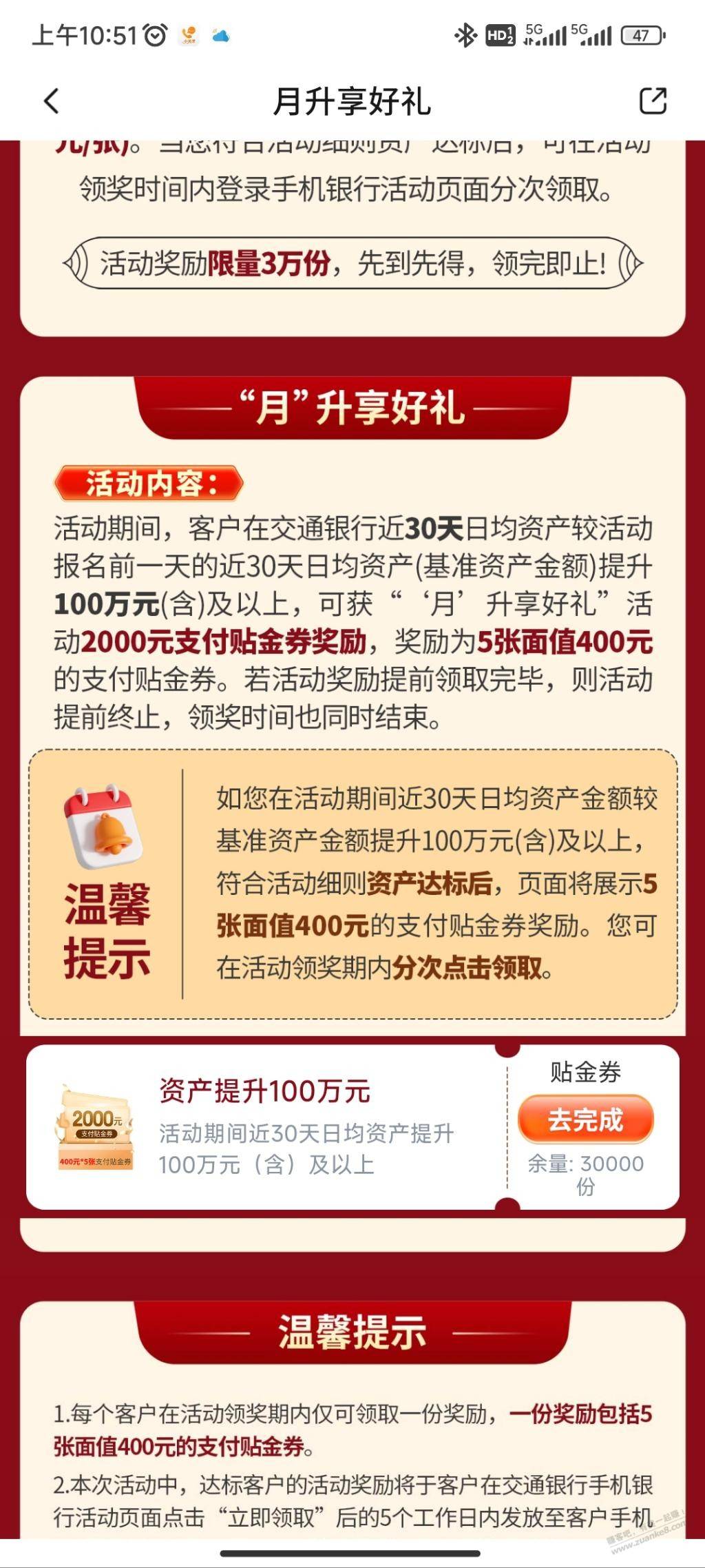Tap 去完成 for the 贴金券 reward
Viewport: 705px width, 1568px height.
585,1120
